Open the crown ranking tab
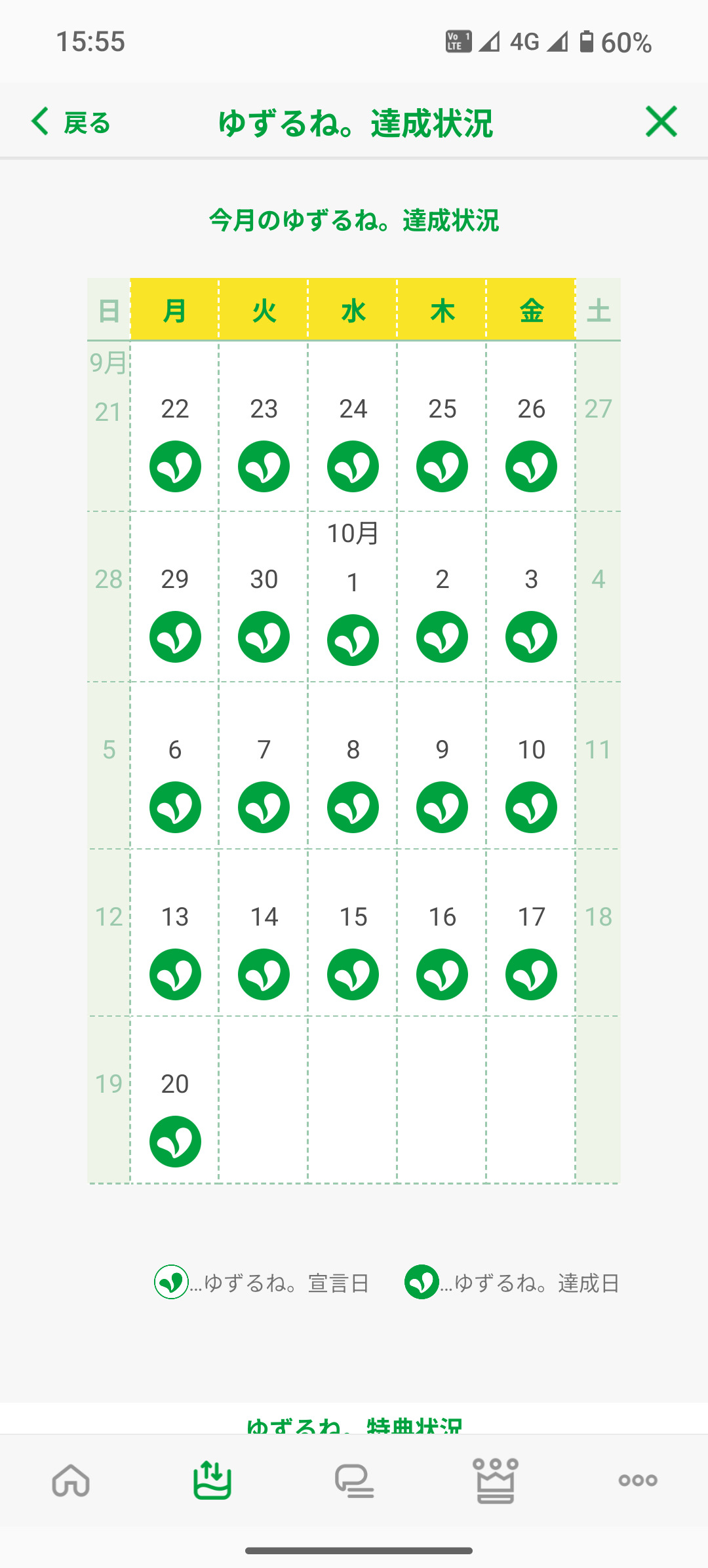 click(x=496, y=1480)
